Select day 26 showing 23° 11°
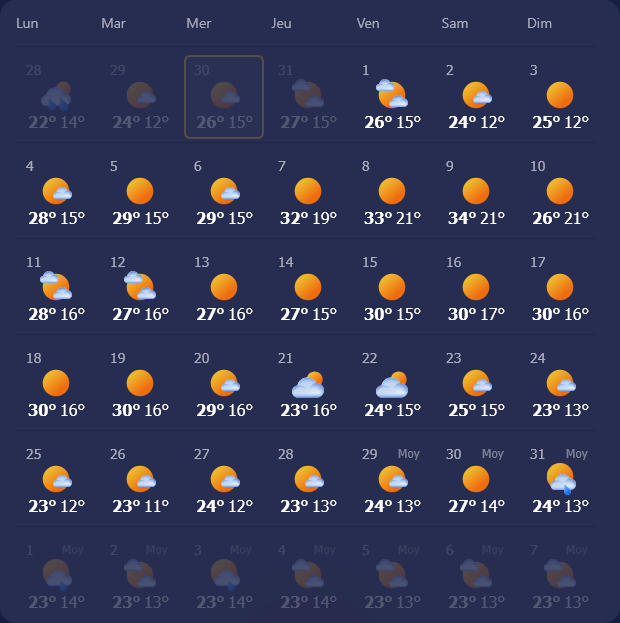This screenshot has width=620, height=623. coord(140,480)
